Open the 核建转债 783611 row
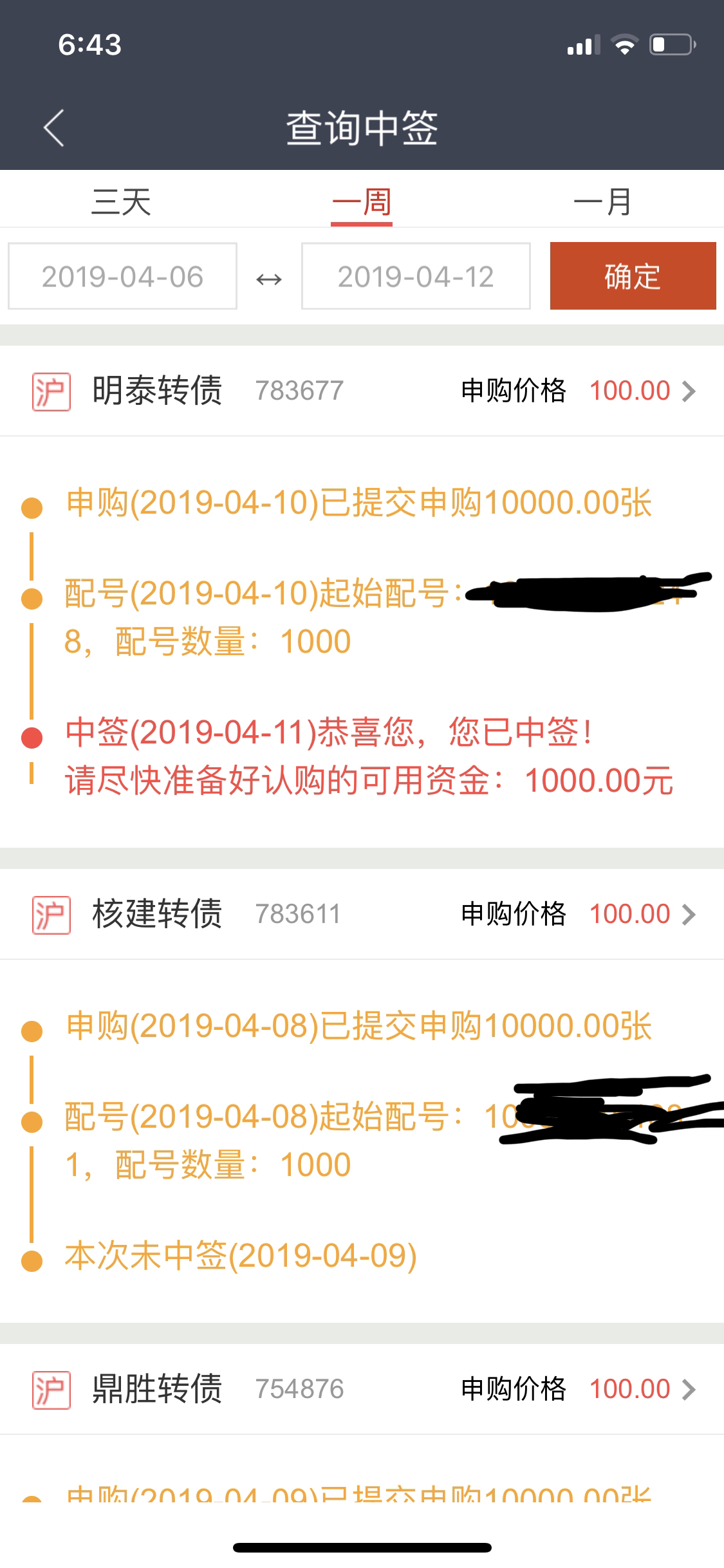The height and width of the screenshot is (1568, 724). 362,914
